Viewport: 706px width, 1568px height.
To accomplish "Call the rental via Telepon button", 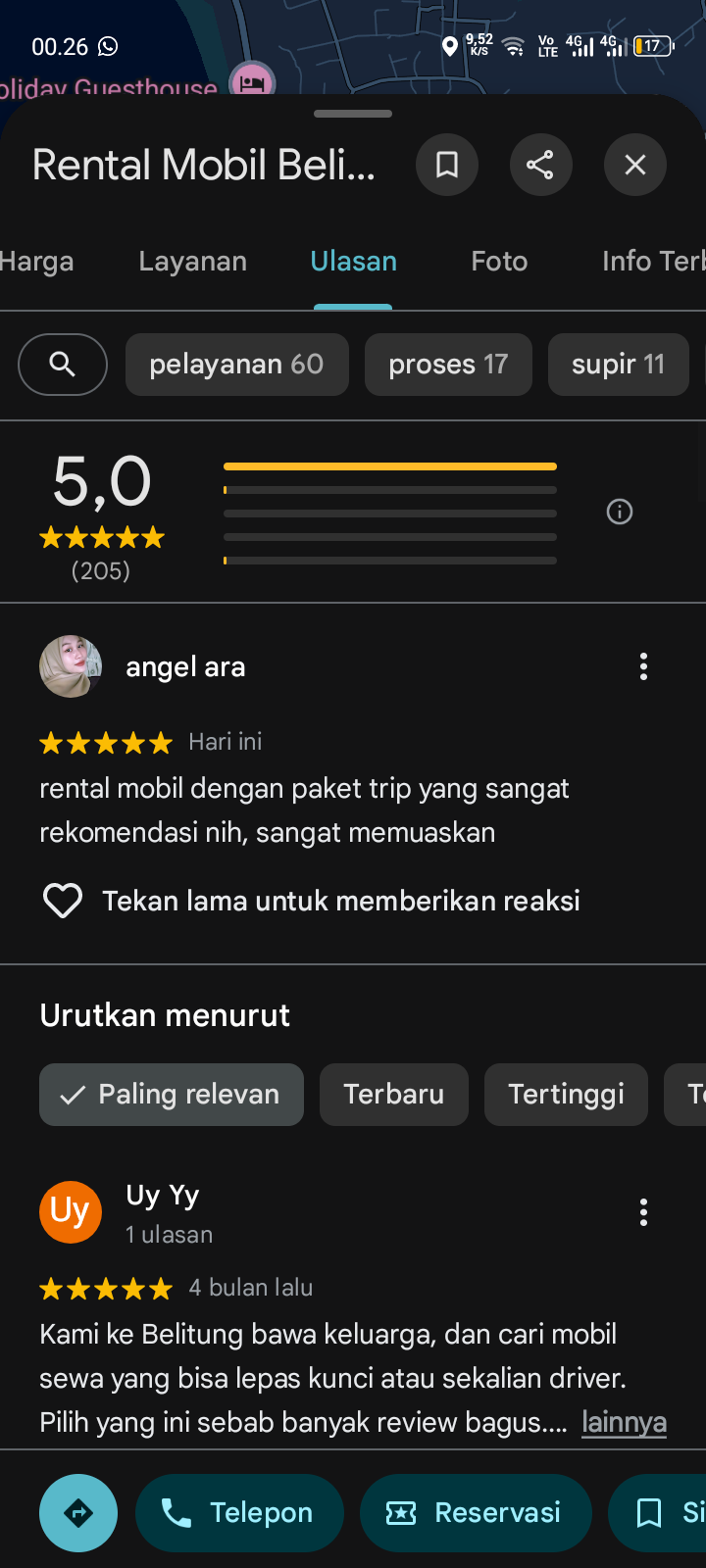I will click(239, 1513).
